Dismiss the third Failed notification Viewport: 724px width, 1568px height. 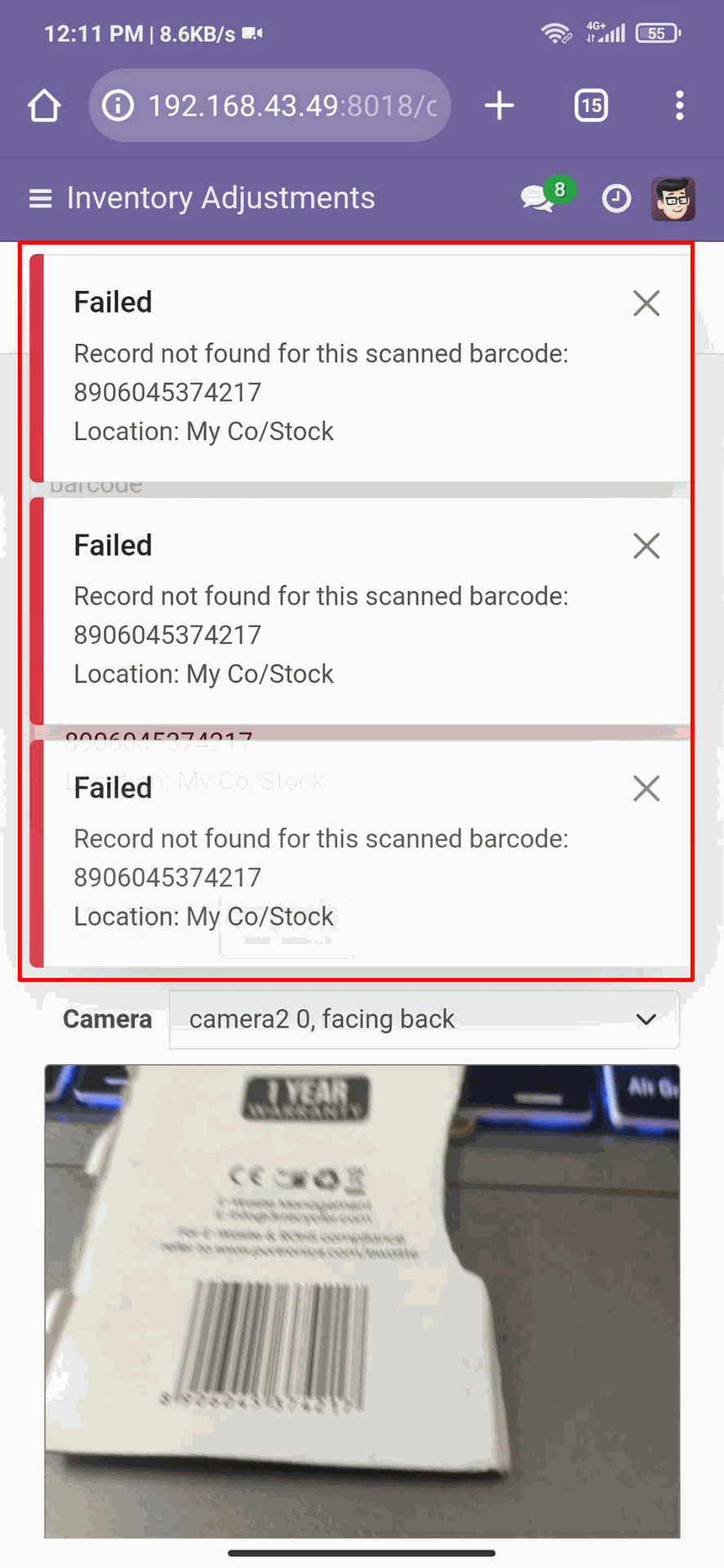(x=646, y=788)
